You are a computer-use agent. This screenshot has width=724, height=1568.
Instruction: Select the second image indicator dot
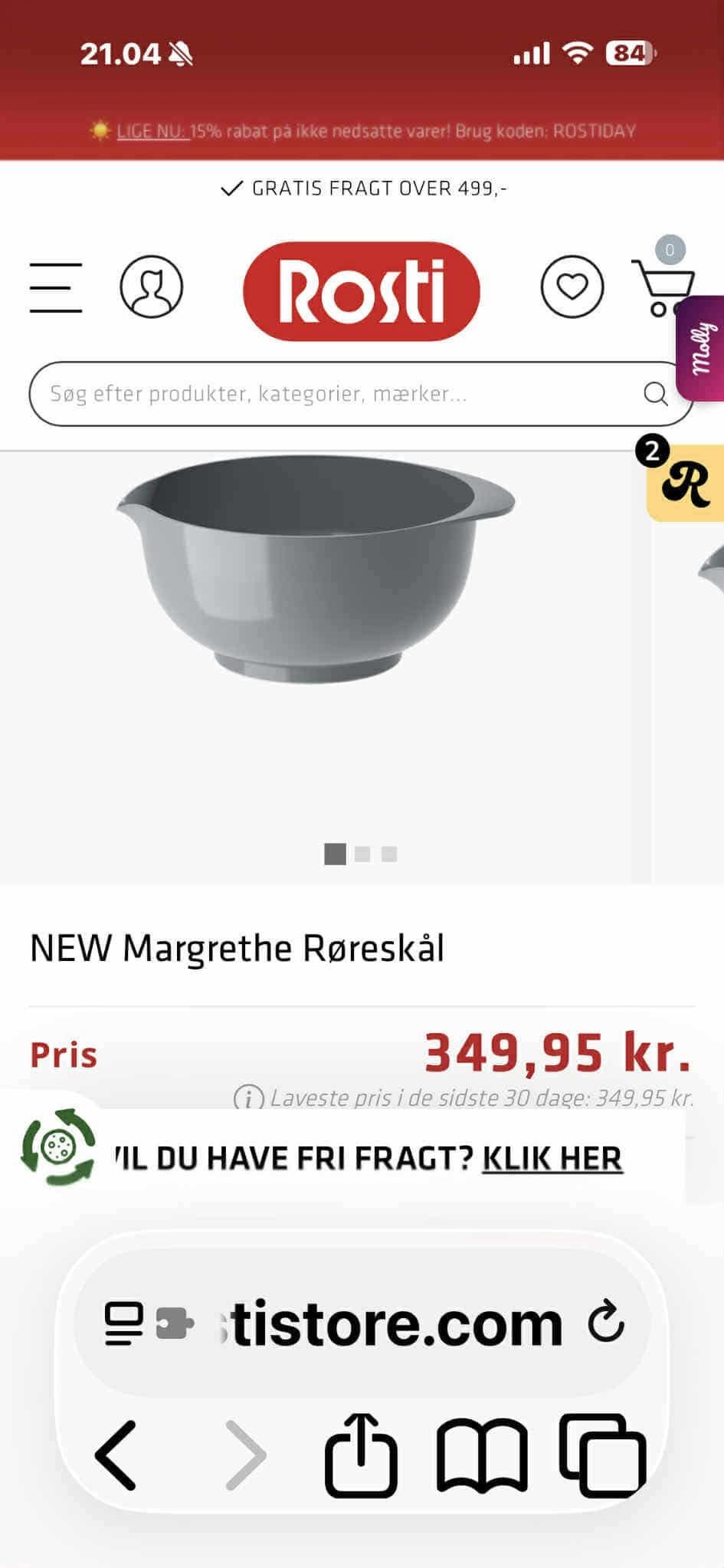tap(362, 854)
